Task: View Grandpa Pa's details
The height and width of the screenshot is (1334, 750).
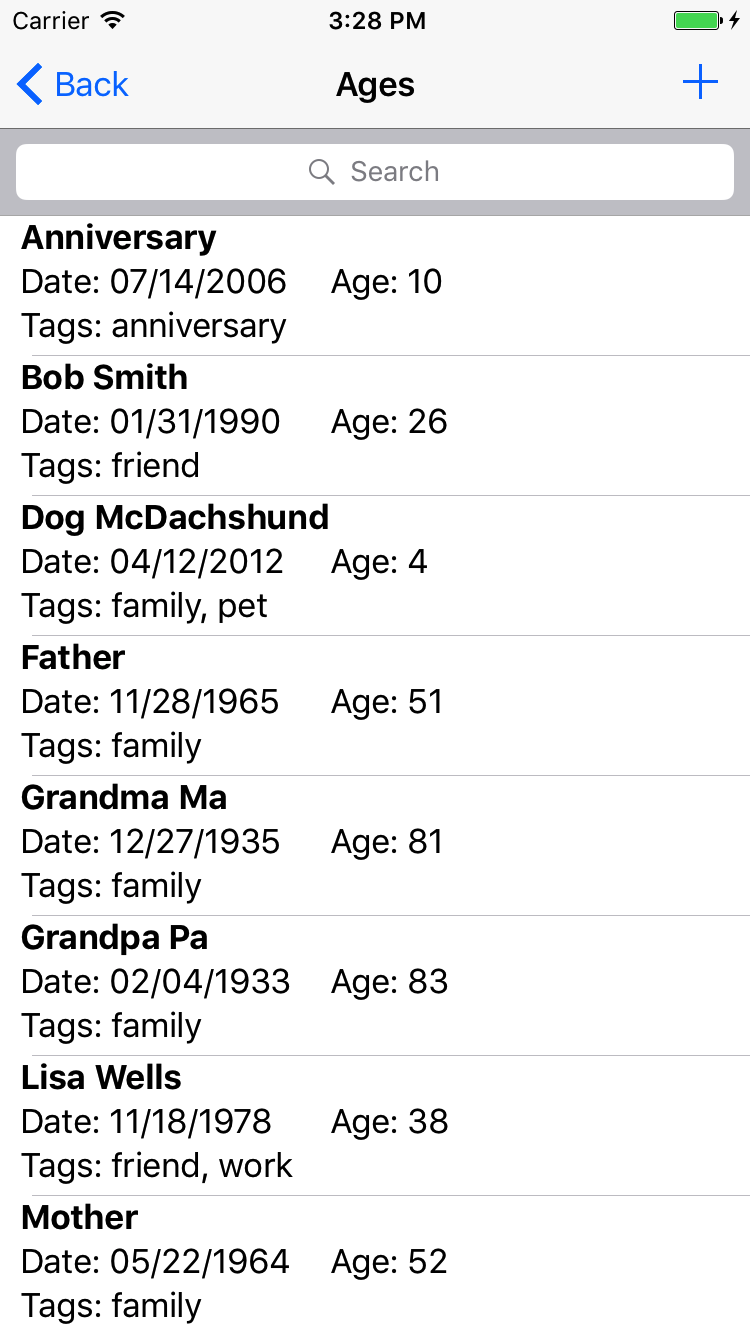Action: [375, 985]
